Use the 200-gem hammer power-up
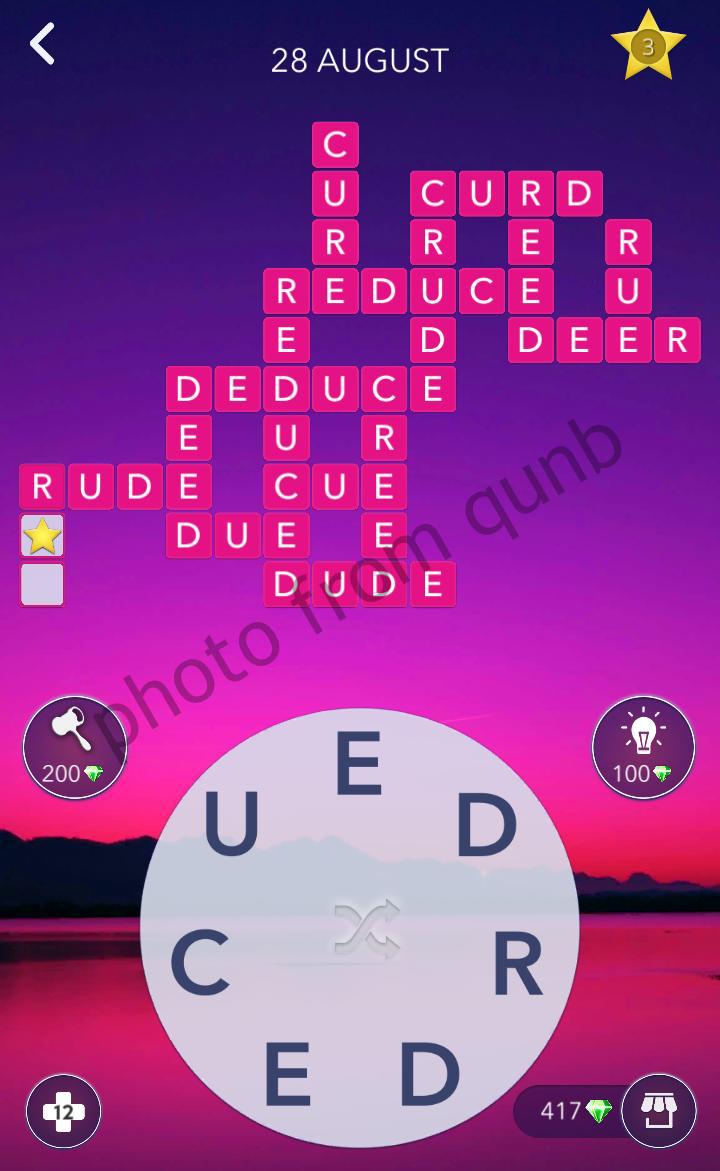Image resolution: width=720 pixels, height=1171 pixels. (x=75, y=747)
